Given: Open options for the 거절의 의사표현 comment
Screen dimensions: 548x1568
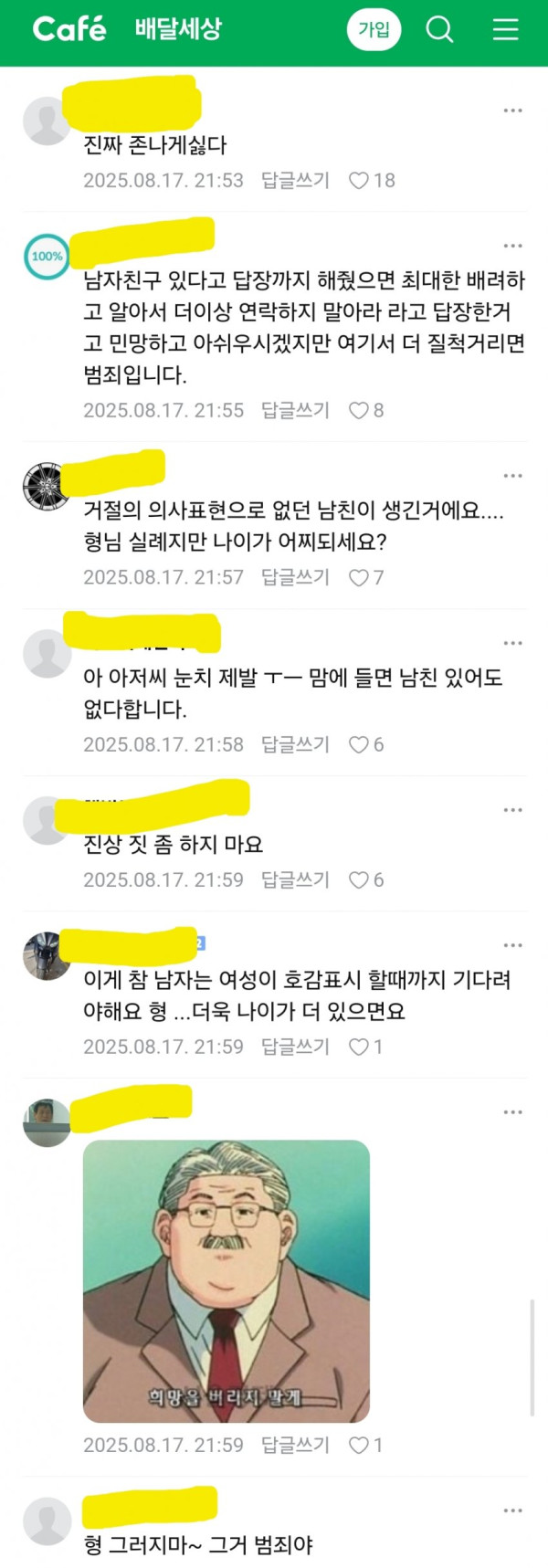Looking at the screenshot, I should point(512,476).
